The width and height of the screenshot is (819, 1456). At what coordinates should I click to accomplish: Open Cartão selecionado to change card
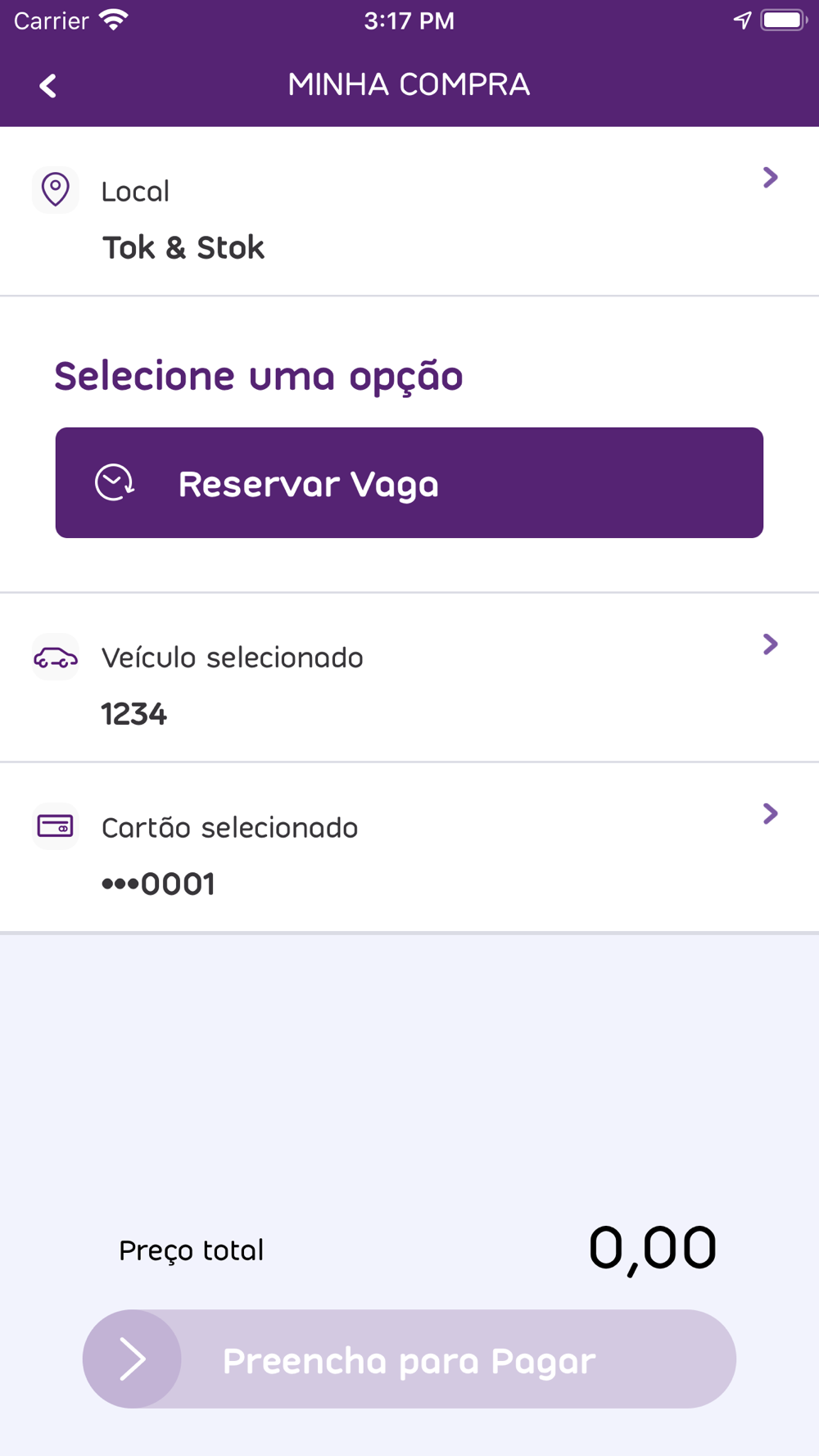pyautogui.click(x=409, y=848)
